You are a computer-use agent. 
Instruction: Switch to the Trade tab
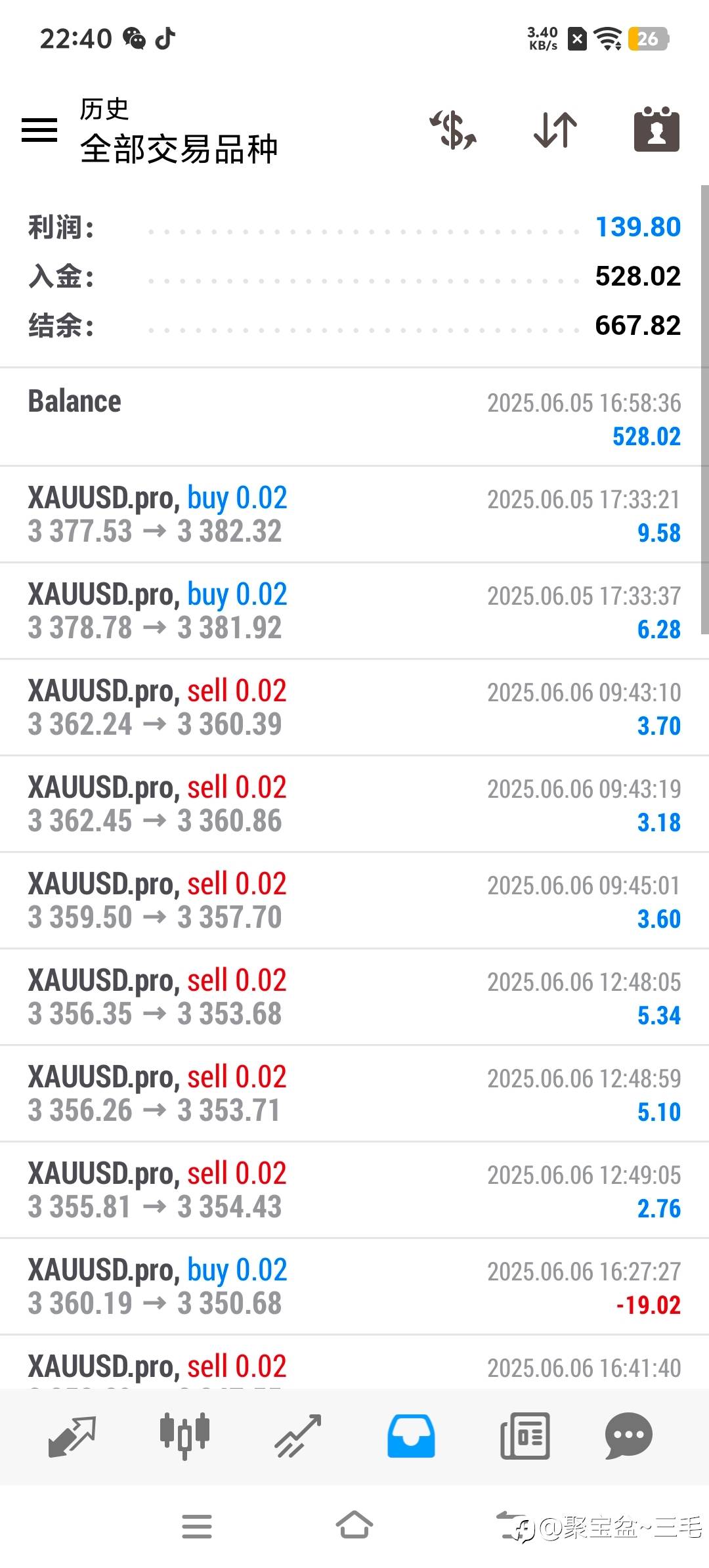tap(297, 1436)
